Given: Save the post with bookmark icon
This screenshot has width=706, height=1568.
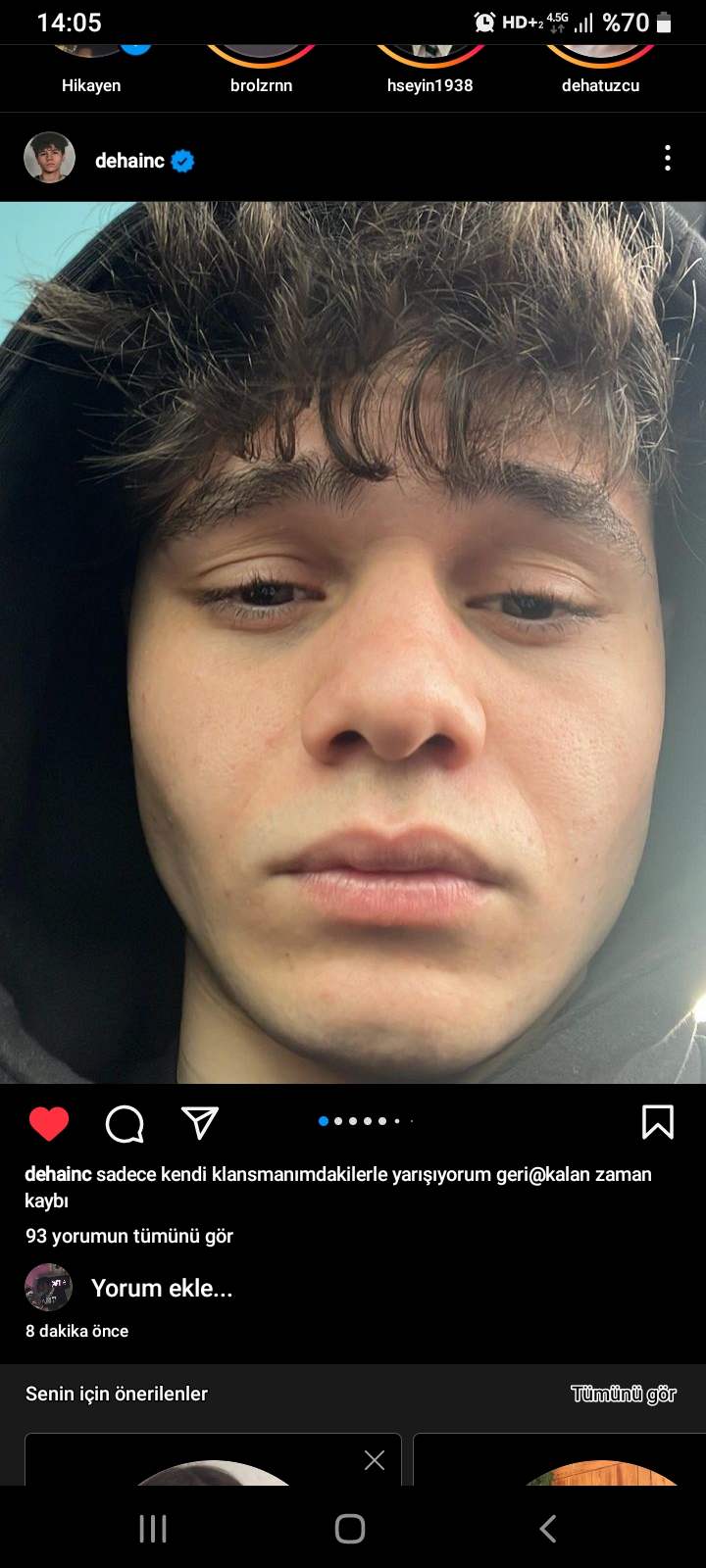Looking at the screenshot, I should 657,1122.
